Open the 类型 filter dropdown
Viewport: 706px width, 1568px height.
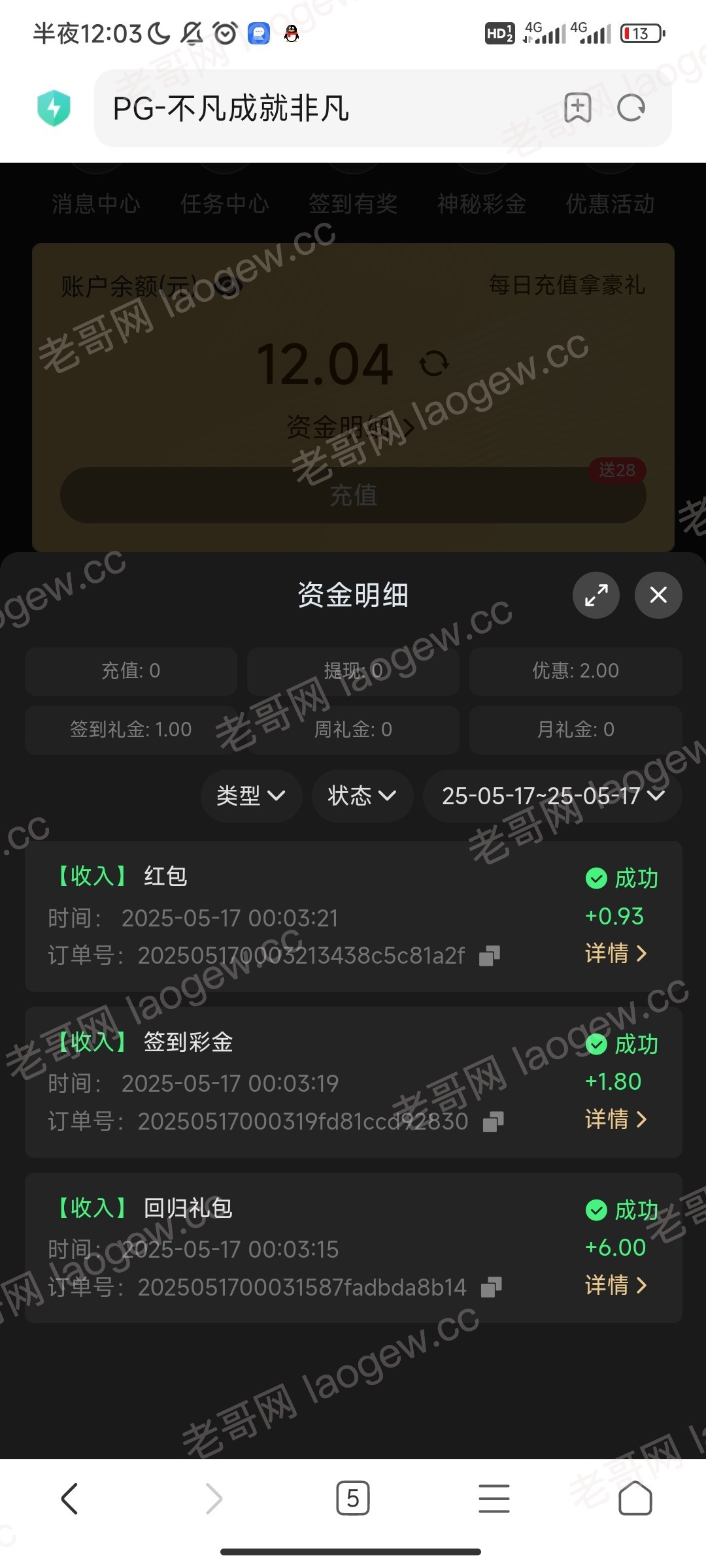click(x=251, y=795)
